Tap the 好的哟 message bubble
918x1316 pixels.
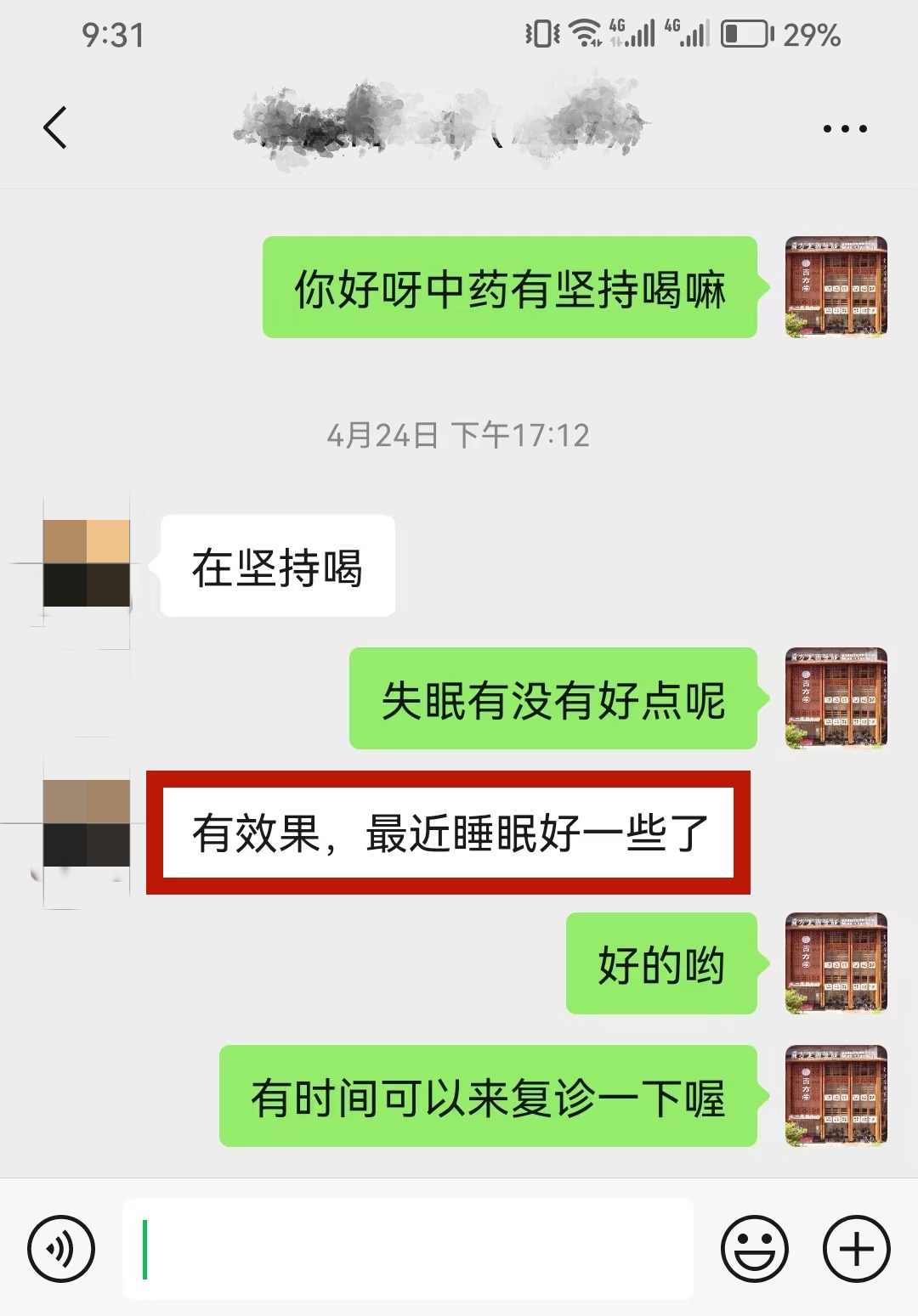point(661,964)
